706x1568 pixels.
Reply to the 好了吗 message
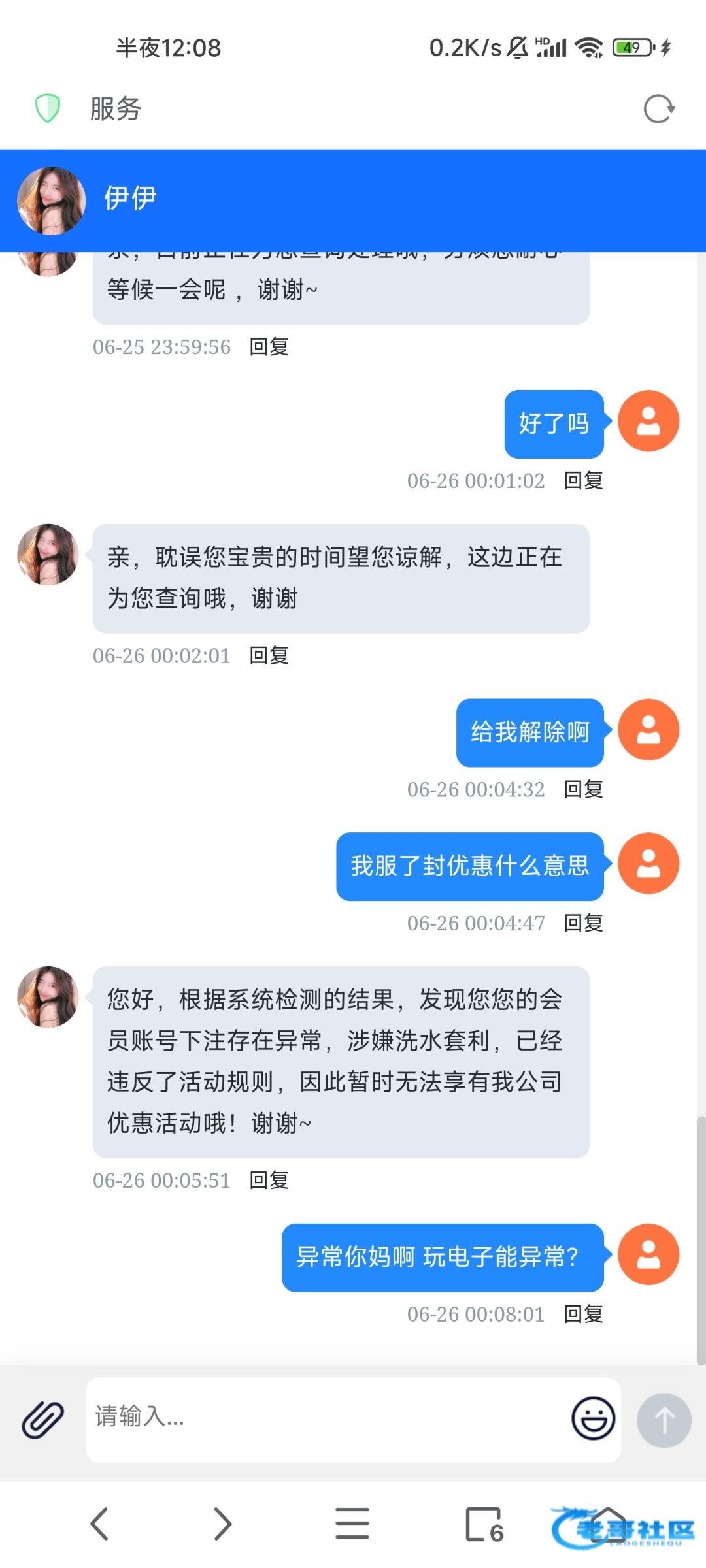pos(583,481)
